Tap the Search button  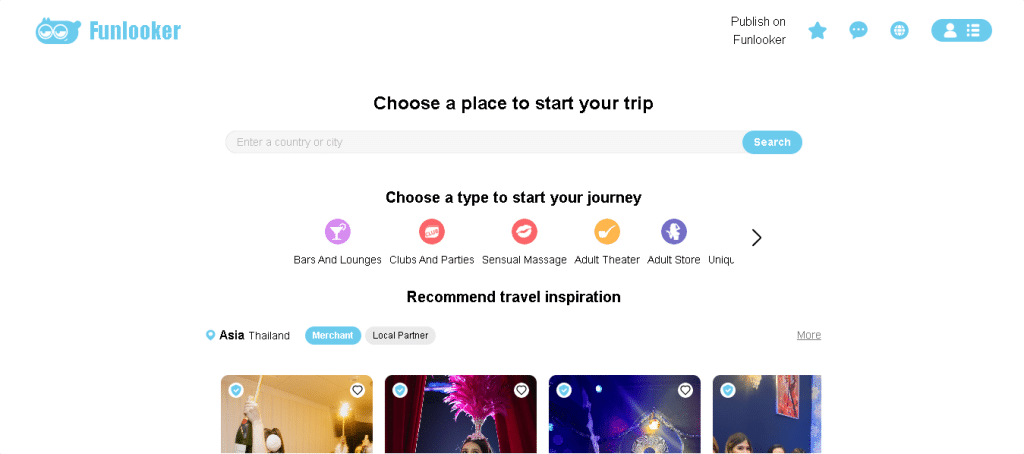pyautogui.click(x=771, y=142)
